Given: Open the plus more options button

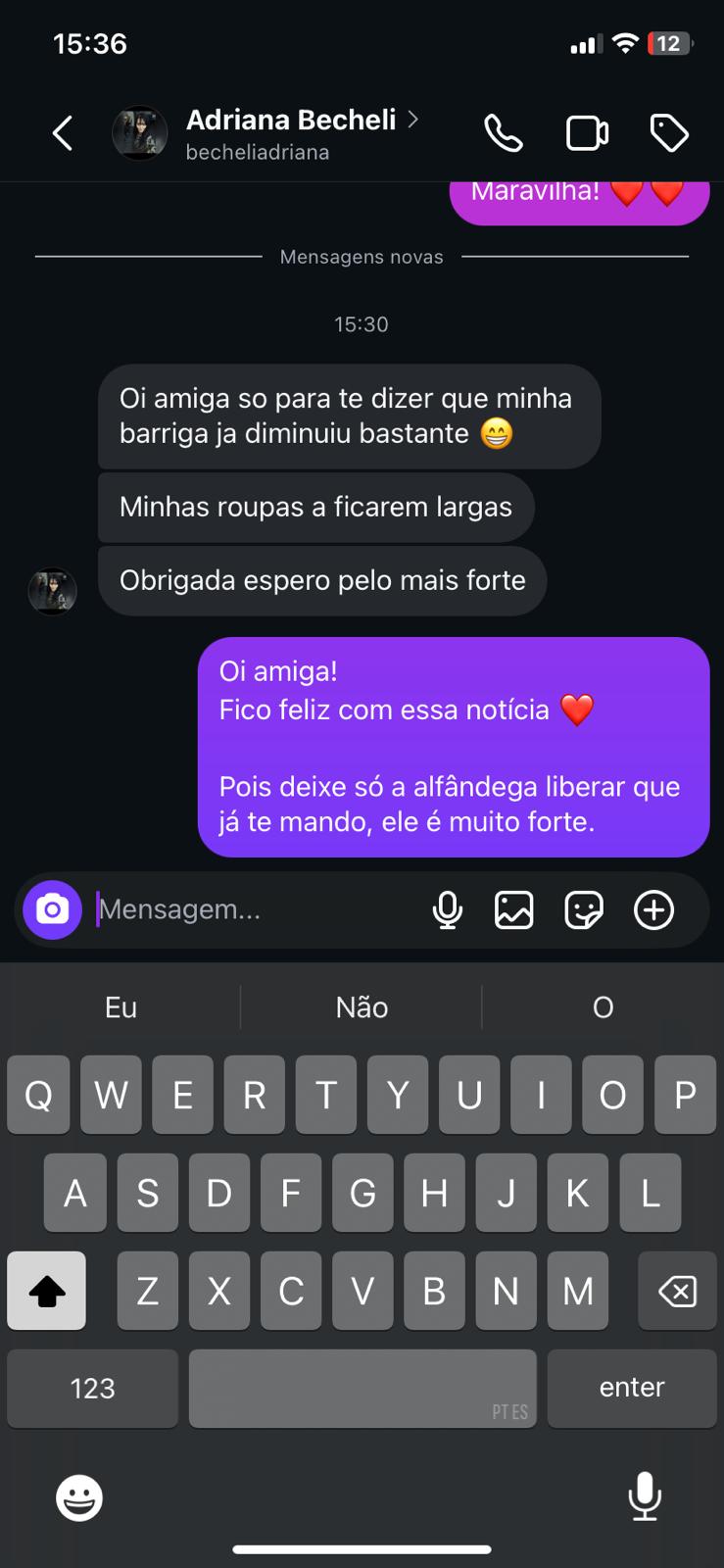Looking at the screenshot, I should 653,910.
